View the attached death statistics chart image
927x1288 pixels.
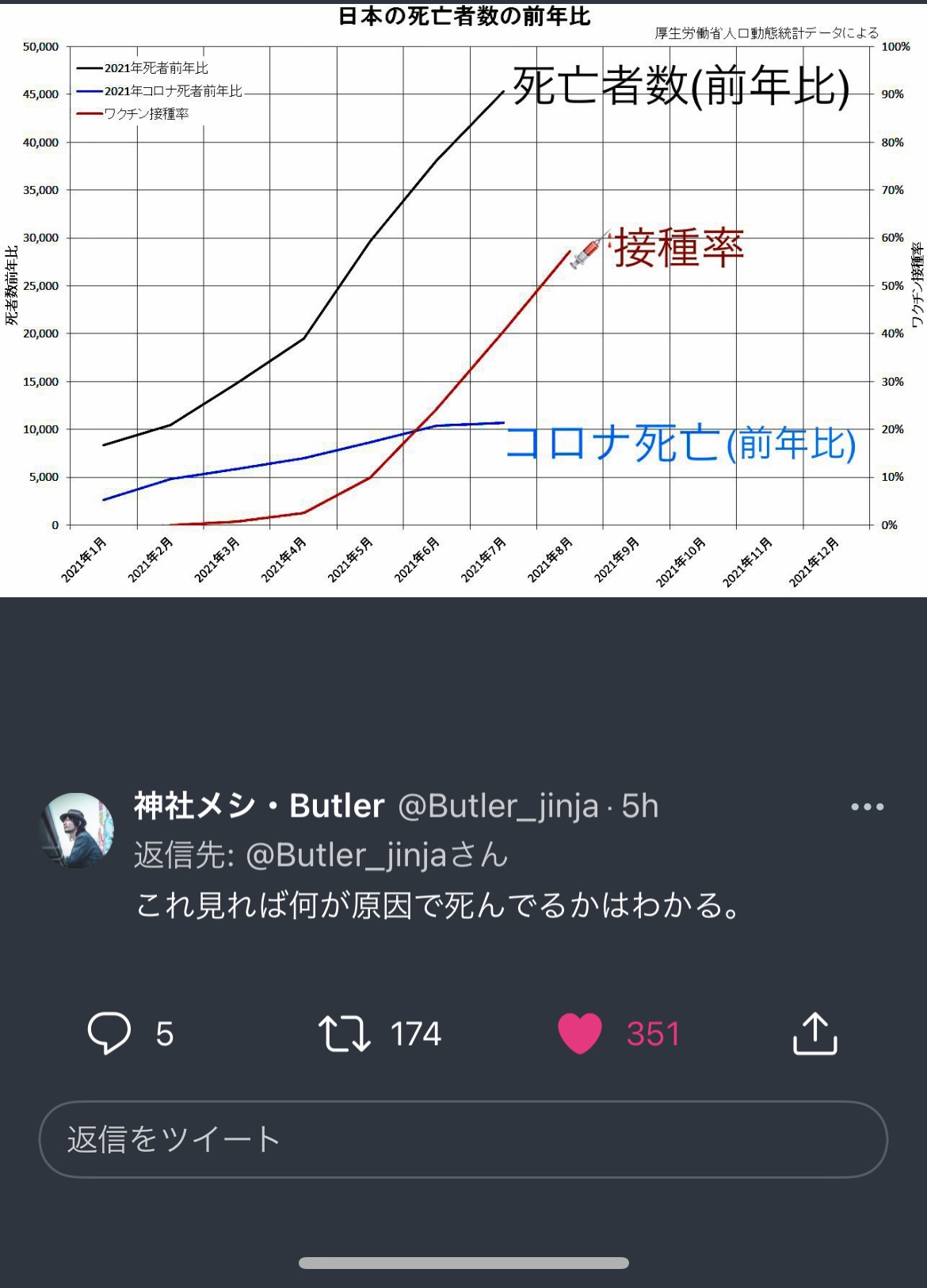463,301
